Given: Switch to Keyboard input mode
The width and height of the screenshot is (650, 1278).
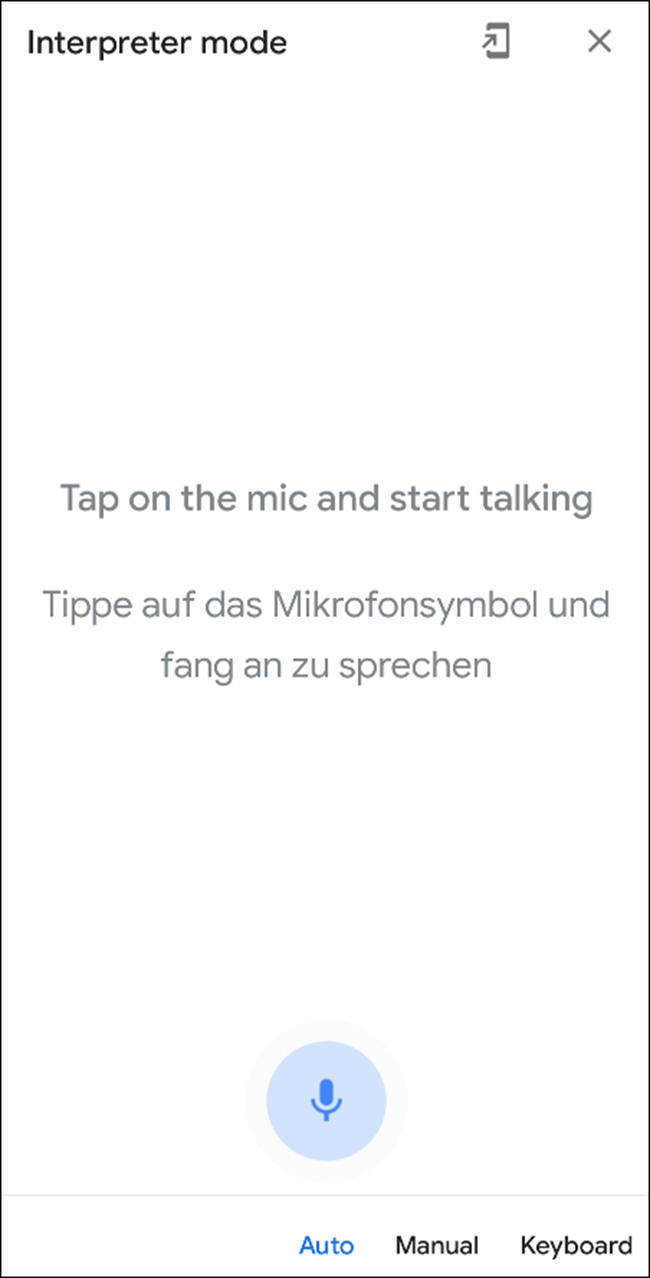Looking at the screenshot, I should (576, 1245).
